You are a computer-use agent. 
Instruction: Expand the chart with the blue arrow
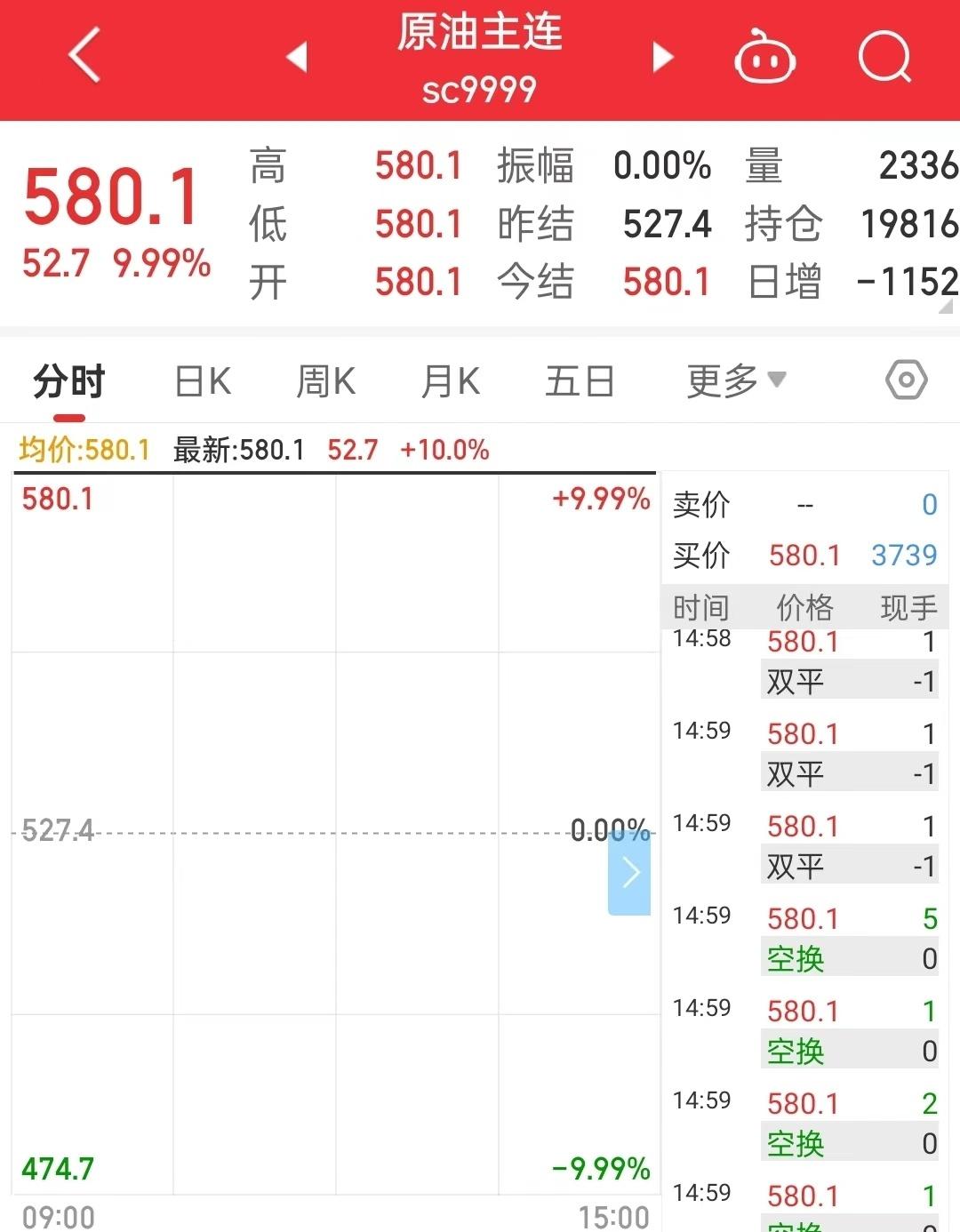[x=629, y=873]
